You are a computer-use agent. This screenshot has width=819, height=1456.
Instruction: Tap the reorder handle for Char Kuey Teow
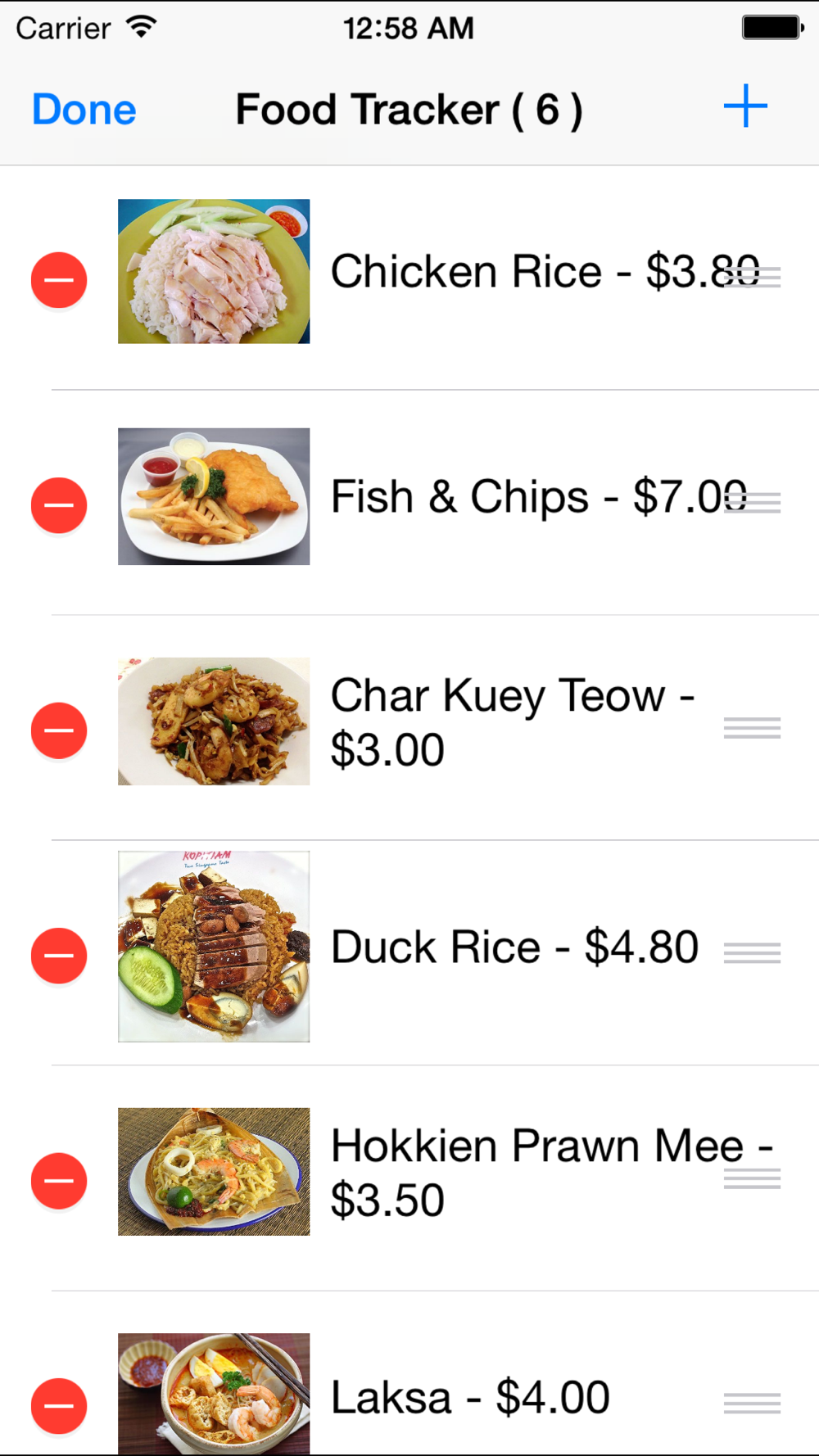pos(752,728)
